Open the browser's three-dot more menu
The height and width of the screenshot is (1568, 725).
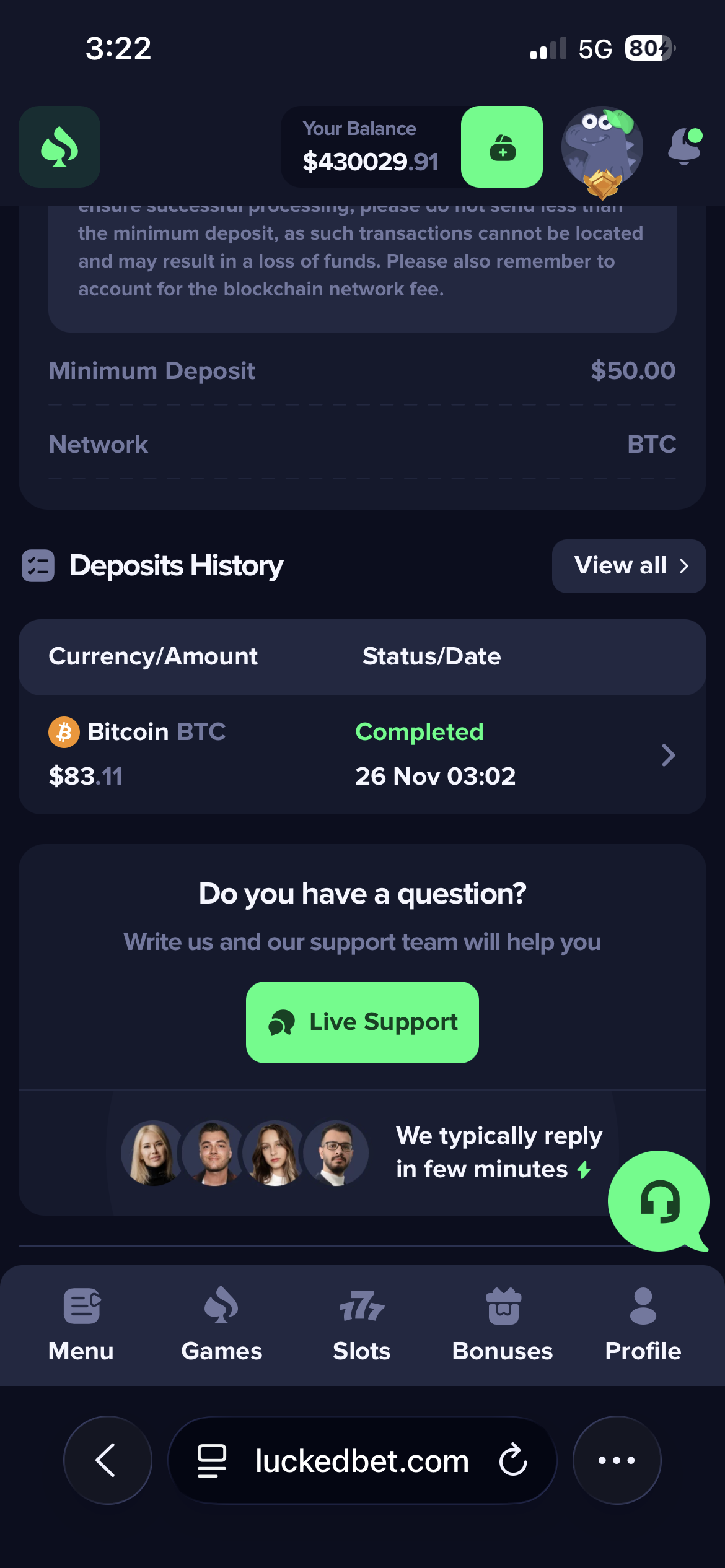[x=617, y=1460]
